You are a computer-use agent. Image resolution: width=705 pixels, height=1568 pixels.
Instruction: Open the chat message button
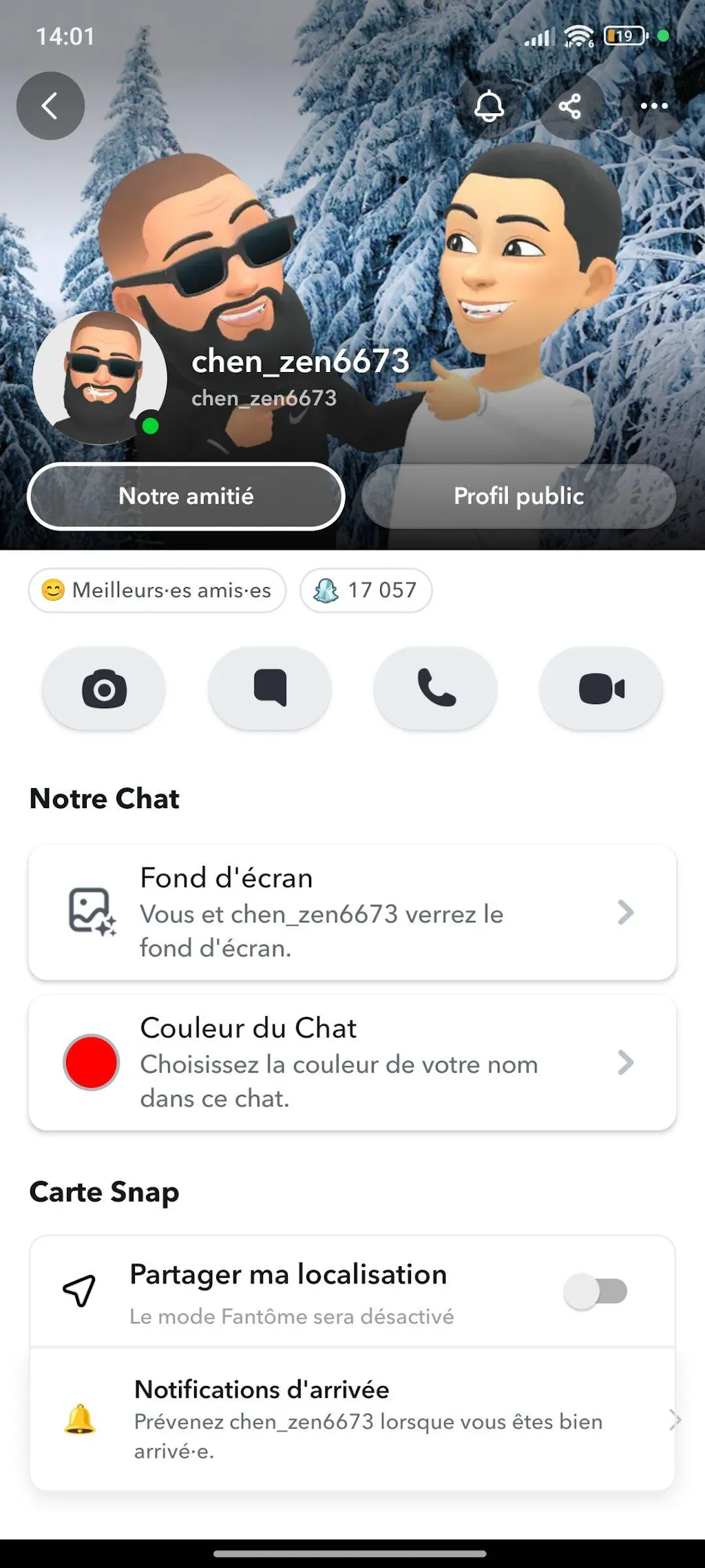(x=270, y=688)
